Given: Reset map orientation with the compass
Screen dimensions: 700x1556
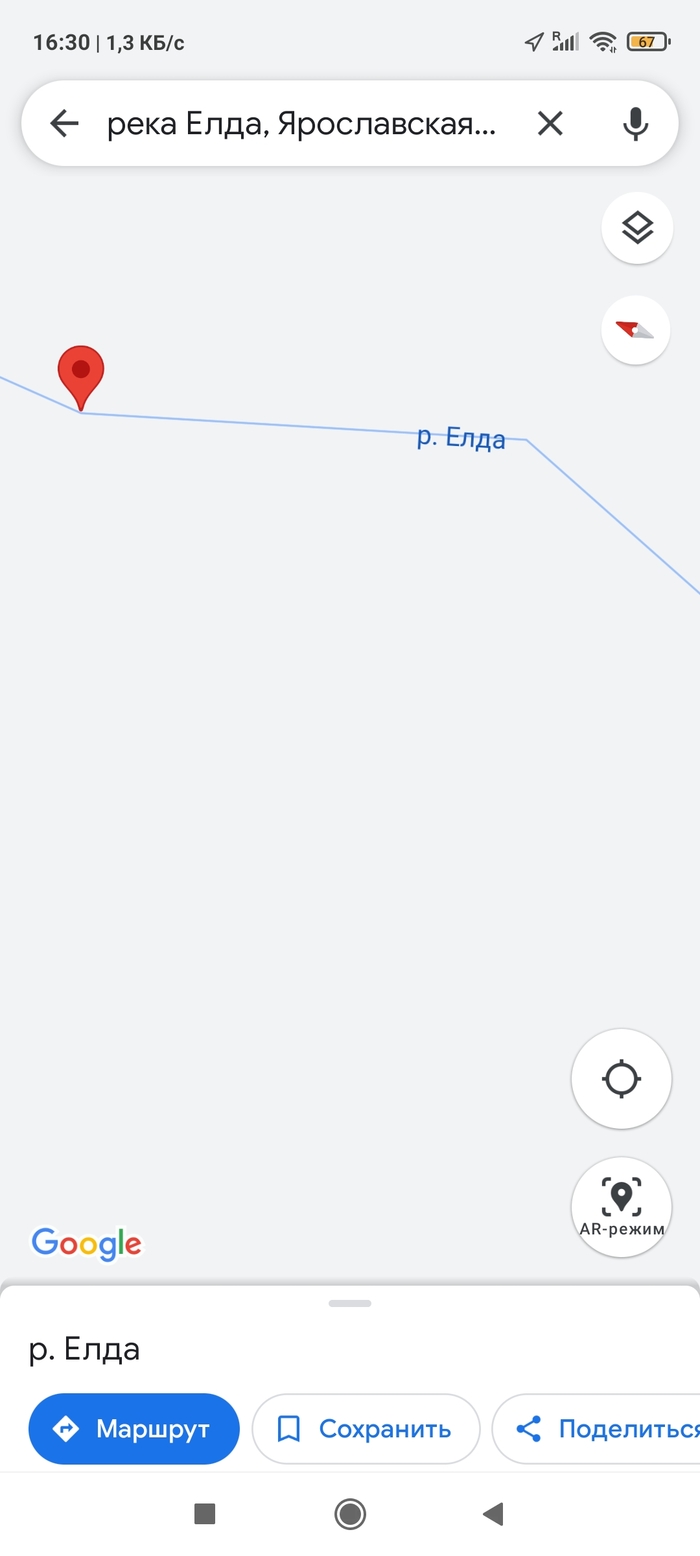Looking at the screenshot, I should pyautogui.click(x=636, y=330).
